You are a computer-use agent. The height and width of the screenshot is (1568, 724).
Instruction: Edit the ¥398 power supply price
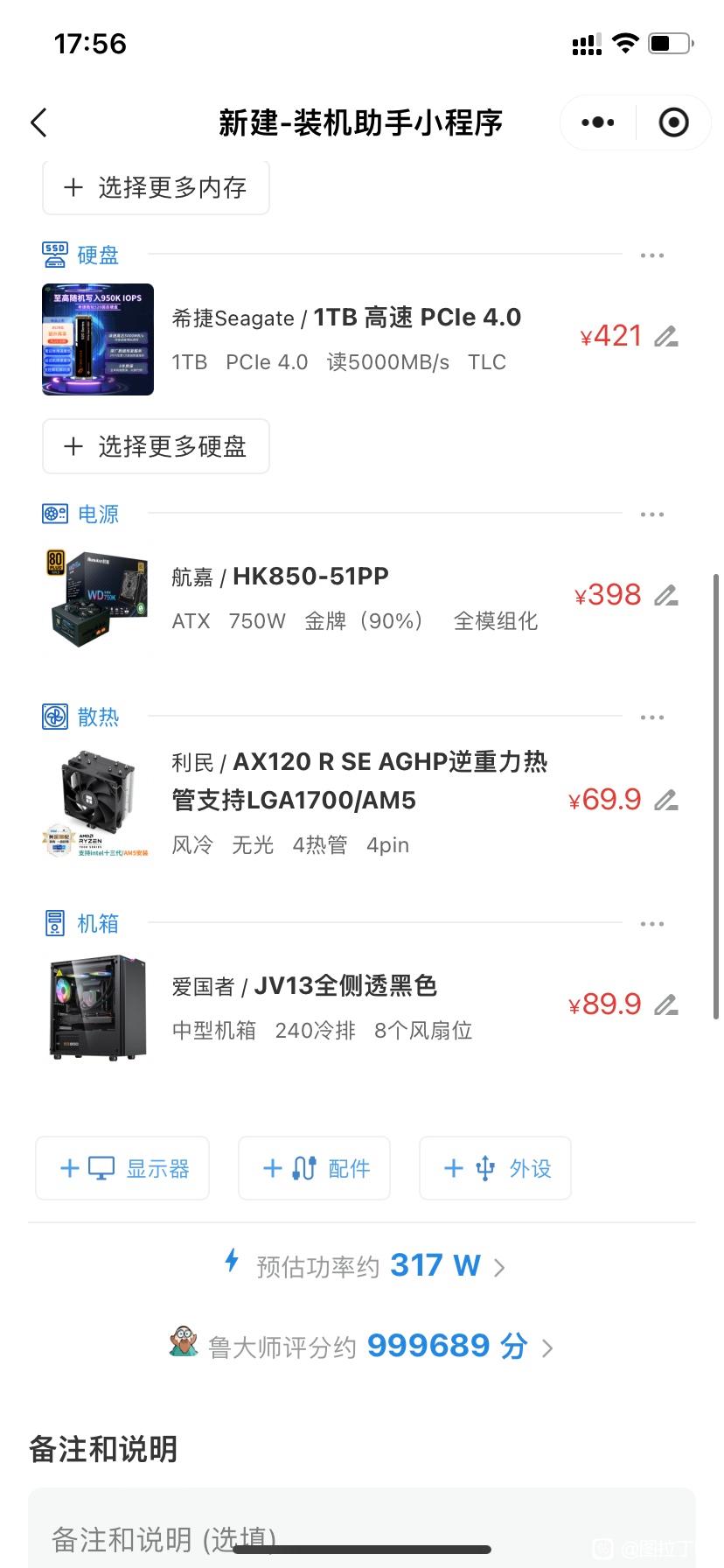point(667,596)
